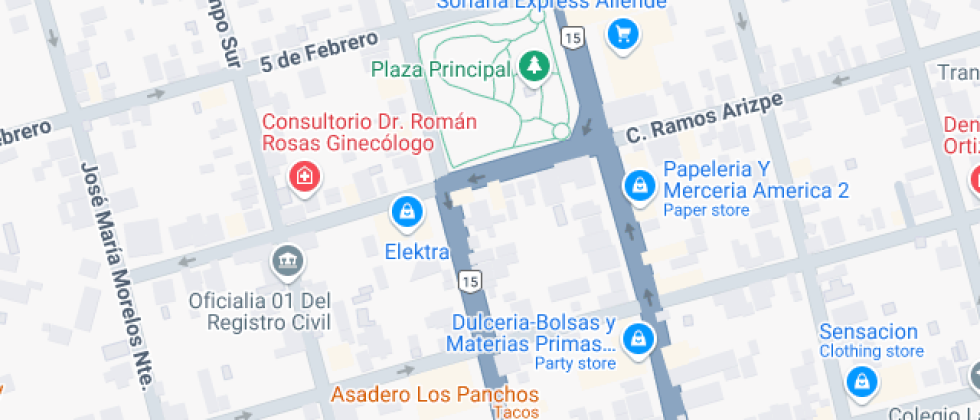Open the Soriana Express Allende shopping cart pin
This screenshot has width=980, height=420.
coord(623,36)
